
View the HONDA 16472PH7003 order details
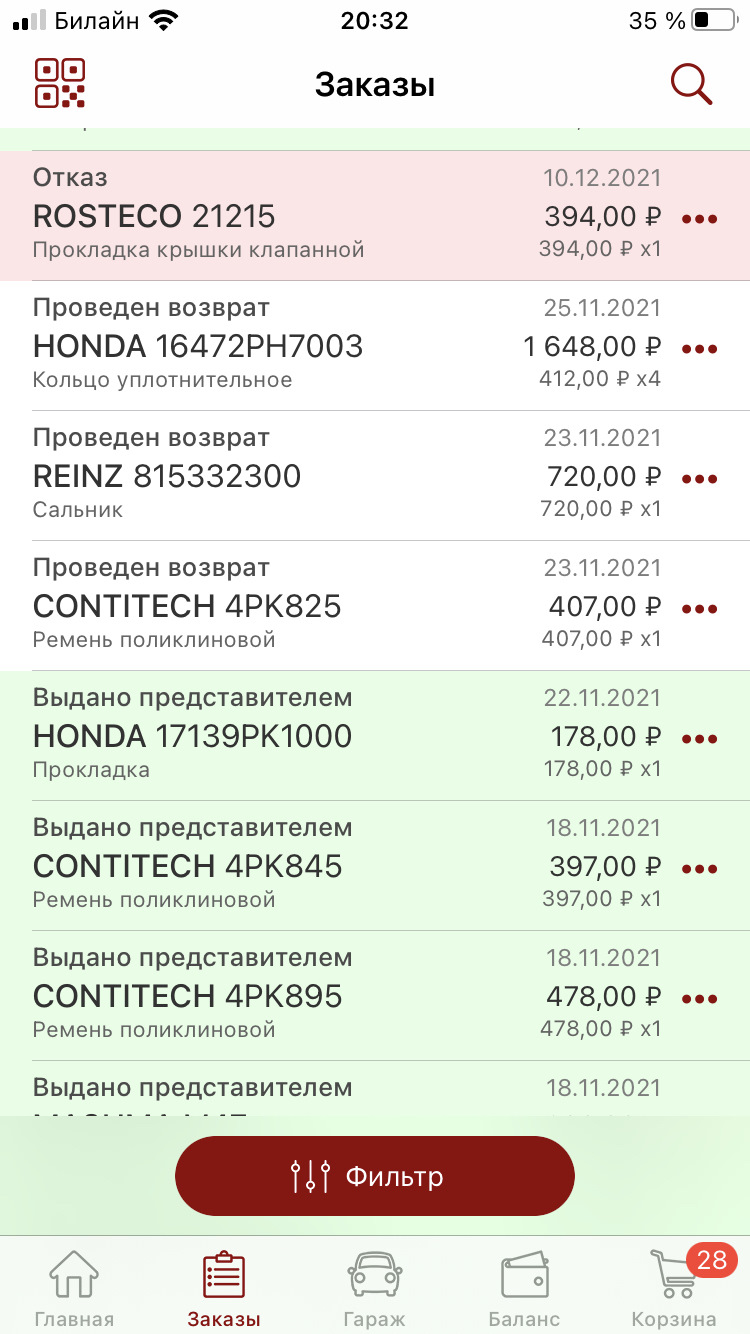pos(300,347)
